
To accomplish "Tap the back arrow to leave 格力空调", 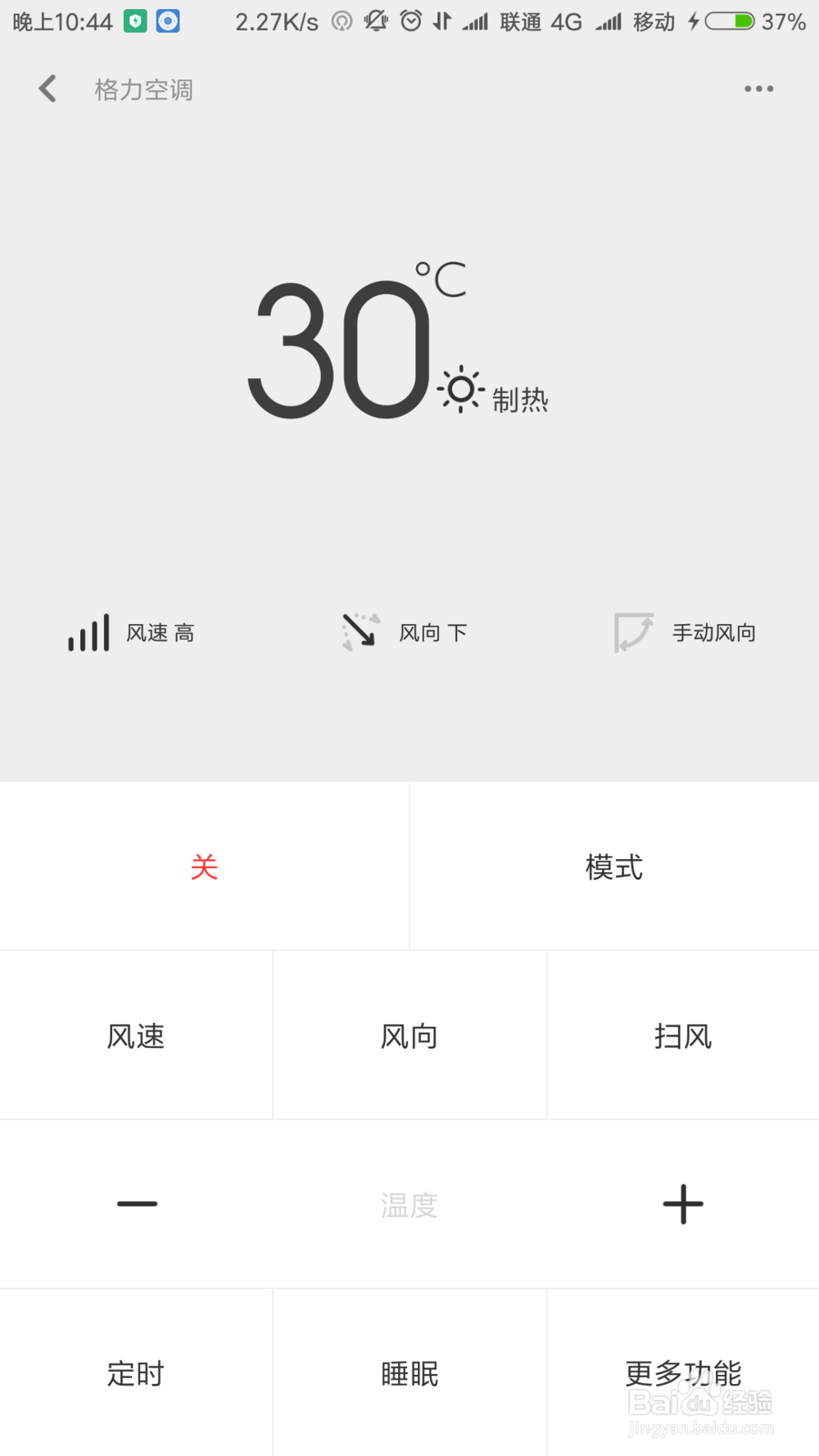I will 47,88.
